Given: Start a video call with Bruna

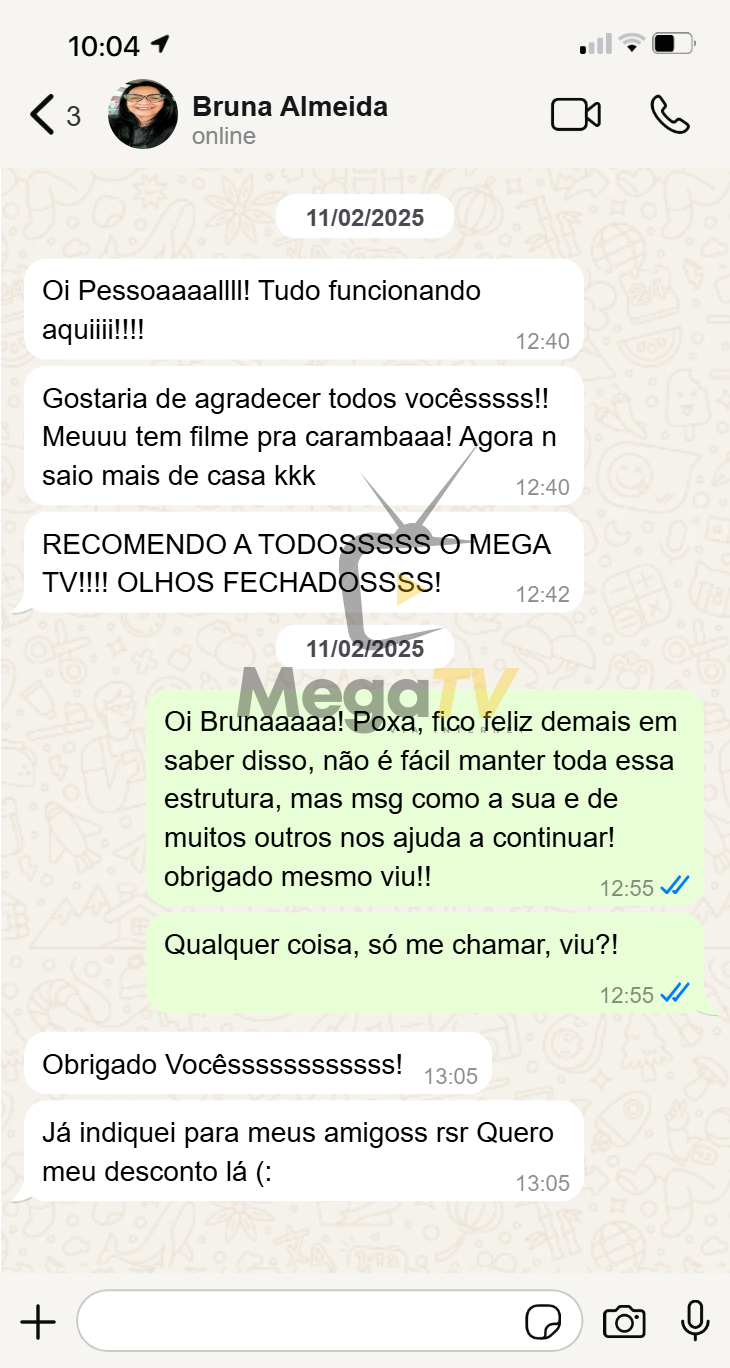Looking at the screenshot, I should (x=576, y=115).
